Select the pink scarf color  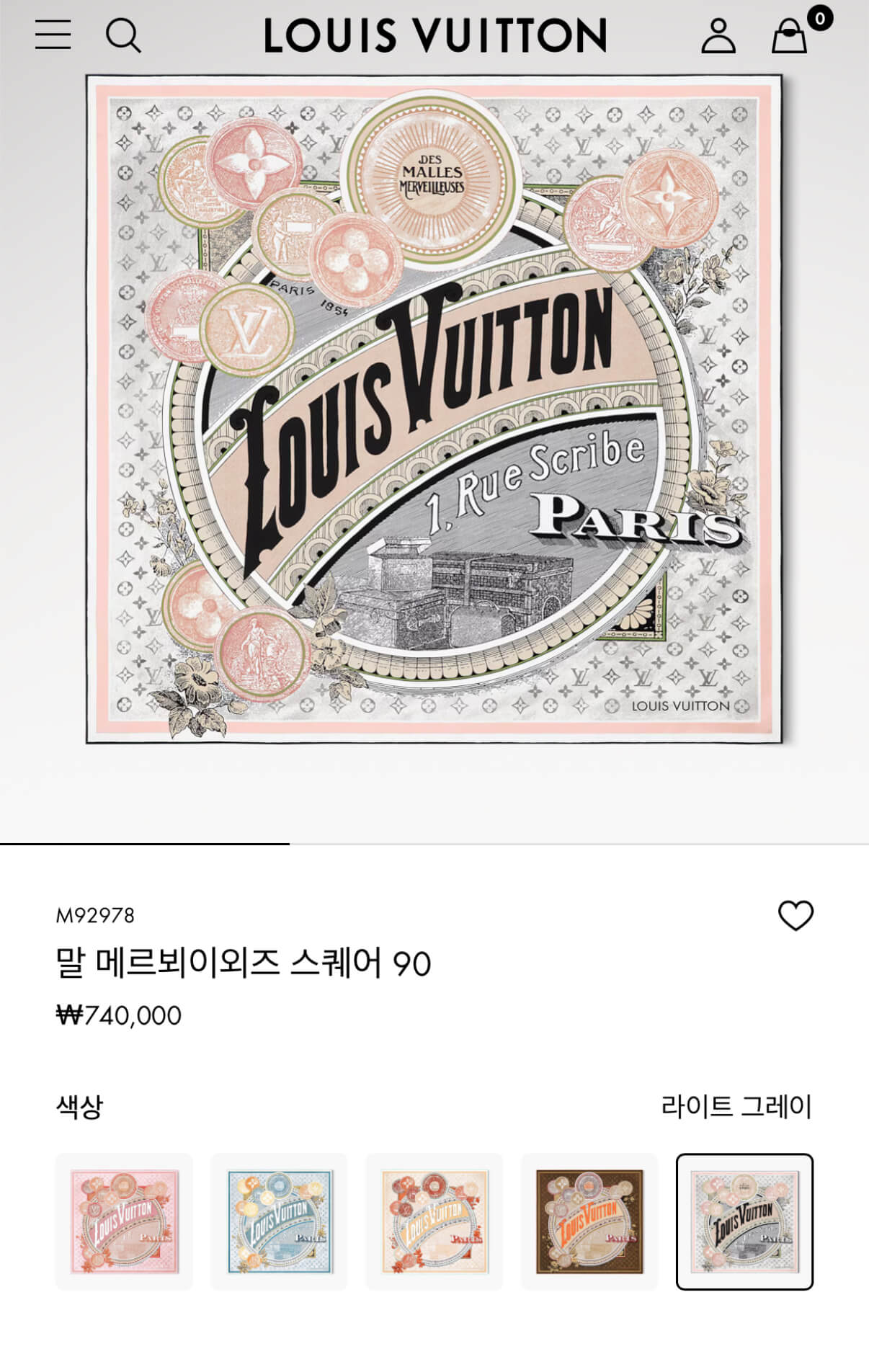124,1221
